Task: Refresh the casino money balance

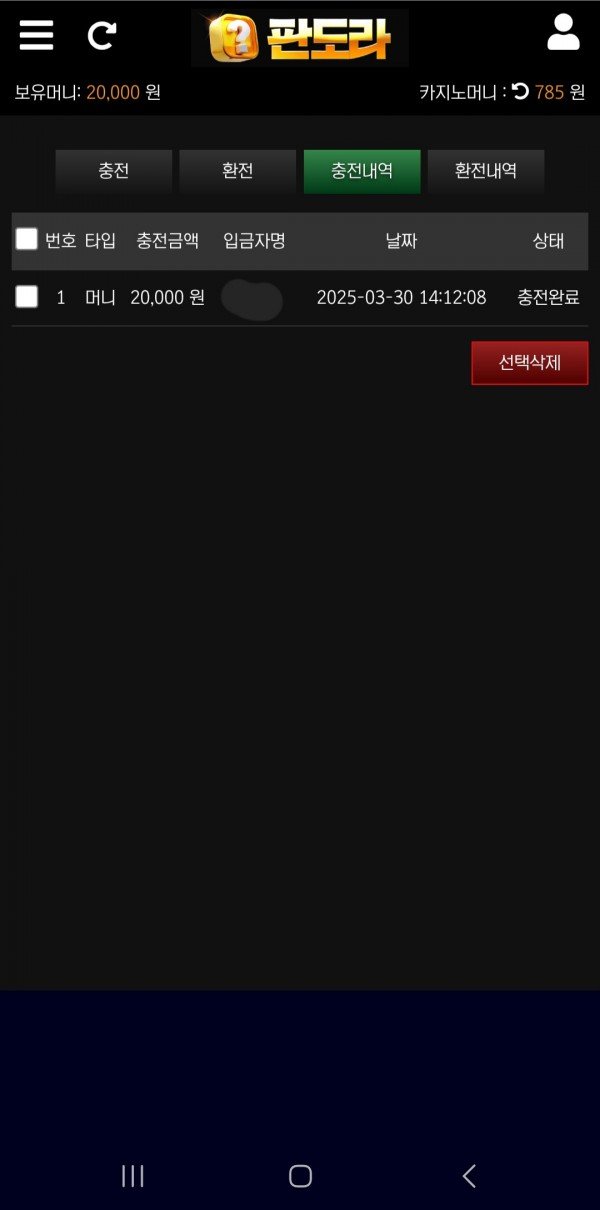Action: (x=520, y=92)
